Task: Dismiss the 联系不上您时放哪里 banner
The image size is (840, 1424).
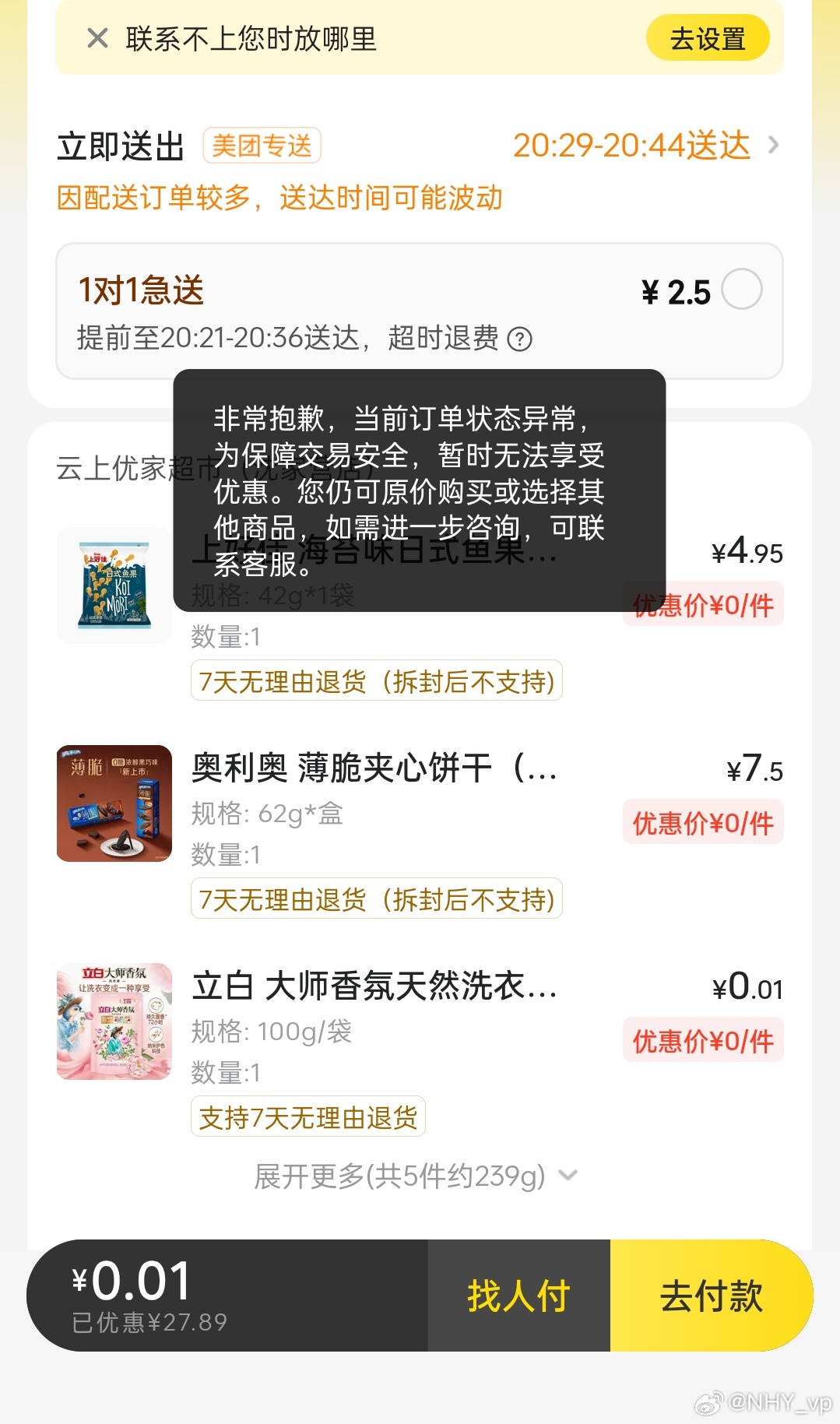Action: 97,38
